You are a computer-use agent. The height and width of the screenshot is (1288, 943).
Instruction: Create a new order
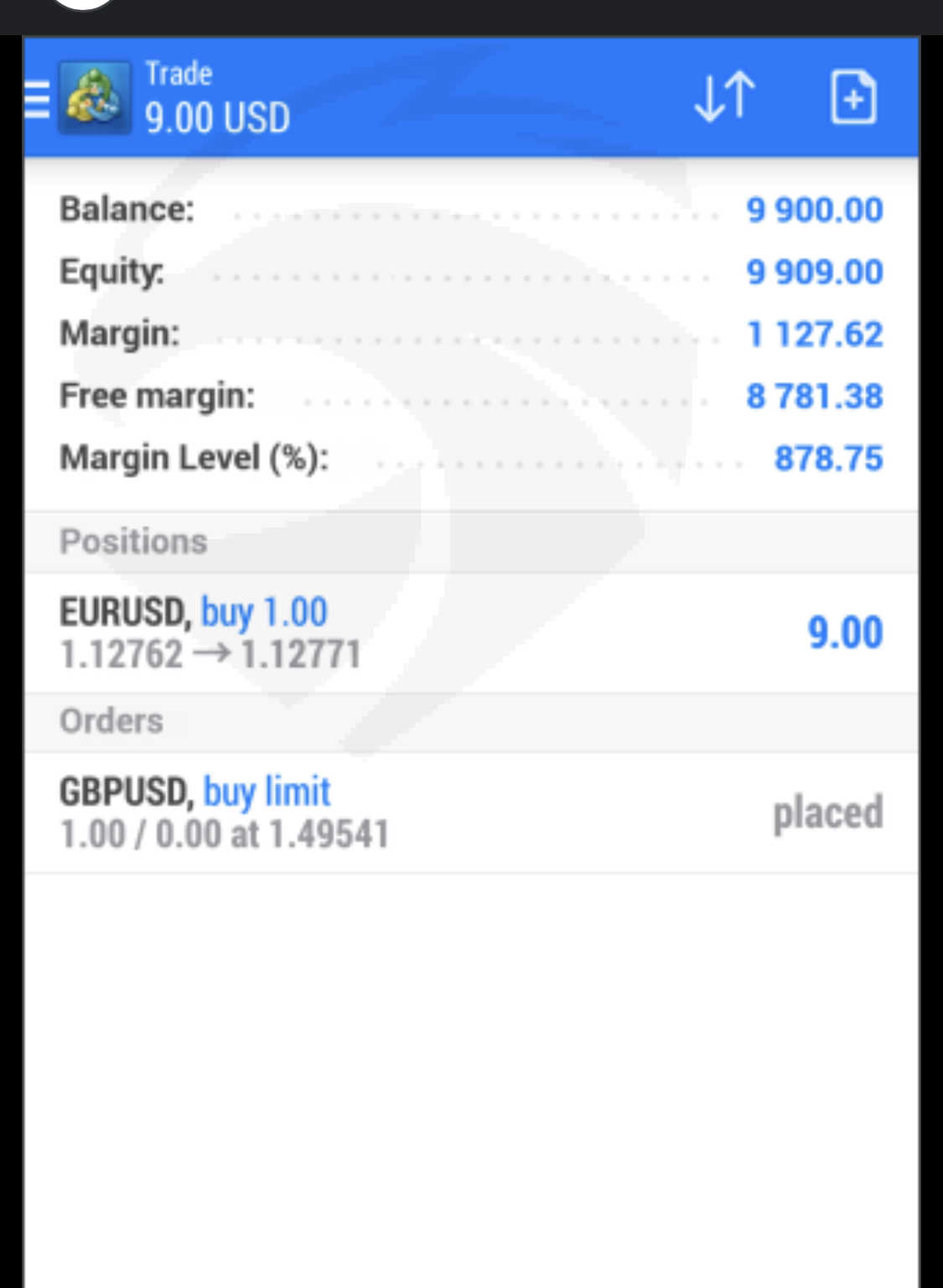(x=852, y=98)
